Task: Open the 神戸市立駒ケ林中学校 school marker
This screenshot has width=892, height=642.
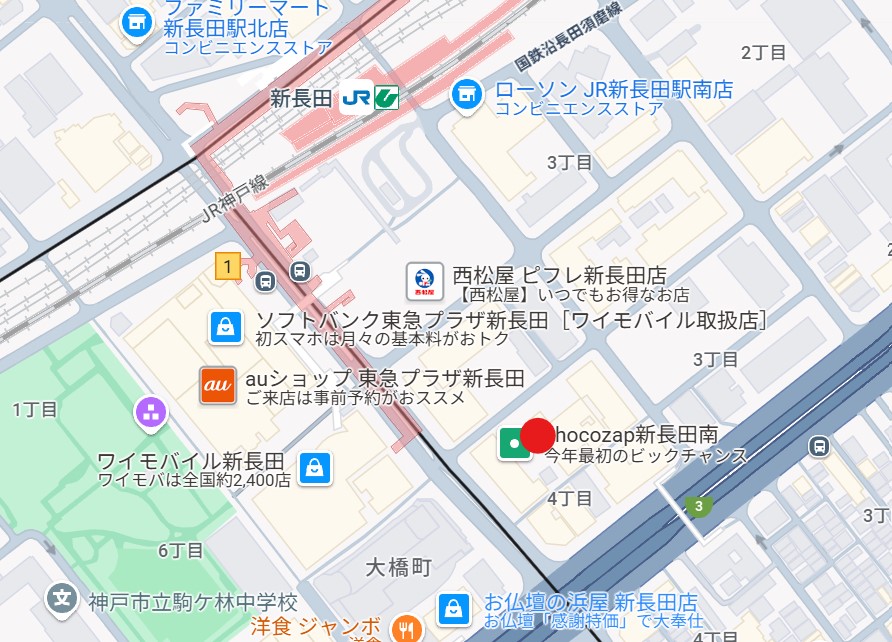Action: point(63,600)
